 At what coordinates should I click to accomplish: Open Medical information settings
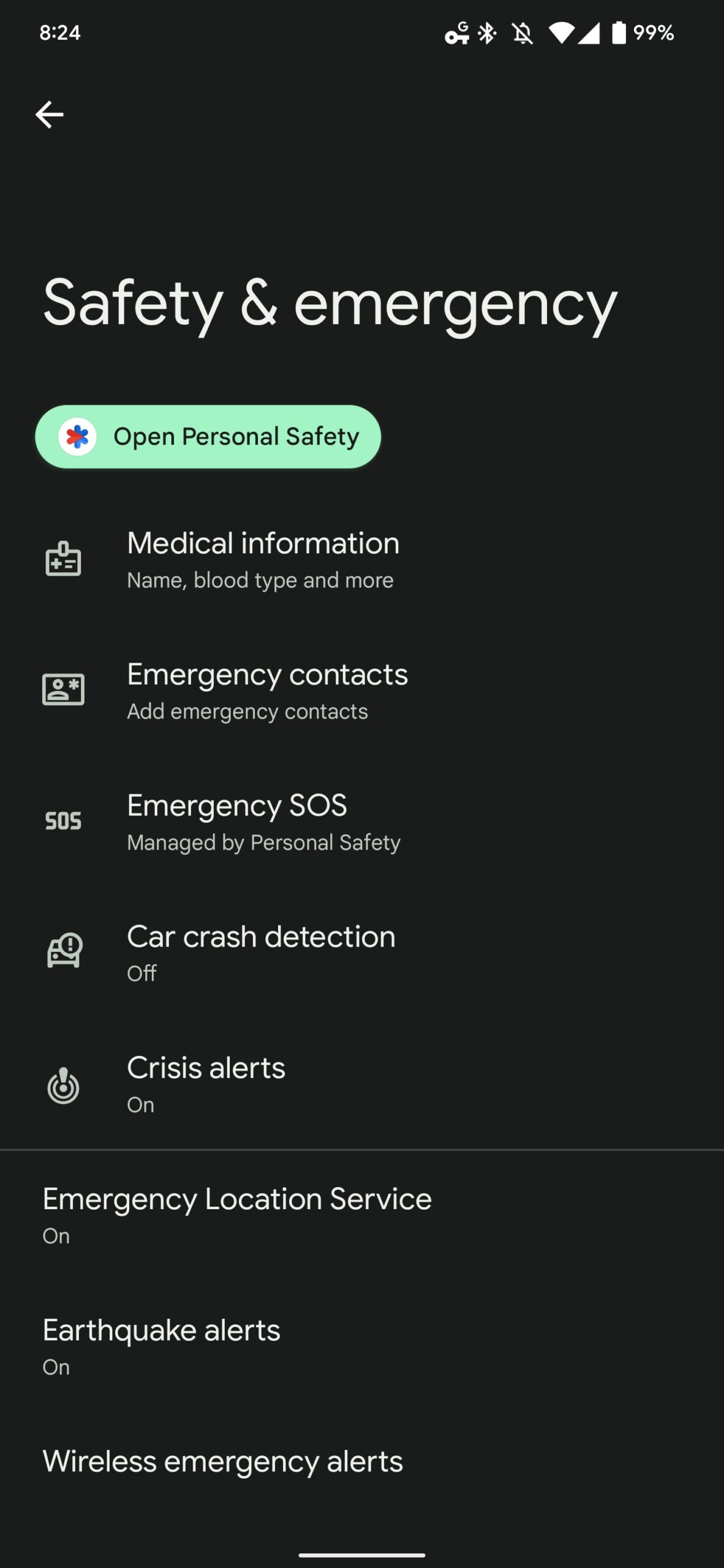pyautogui.click(x=263, y=560)
